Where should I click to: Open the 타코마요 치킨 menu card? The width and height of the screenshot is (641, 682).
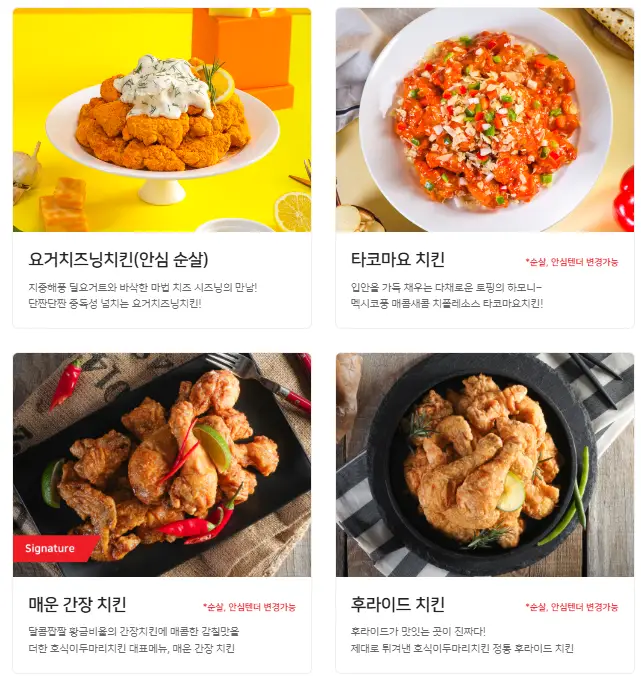pos(484,167)
